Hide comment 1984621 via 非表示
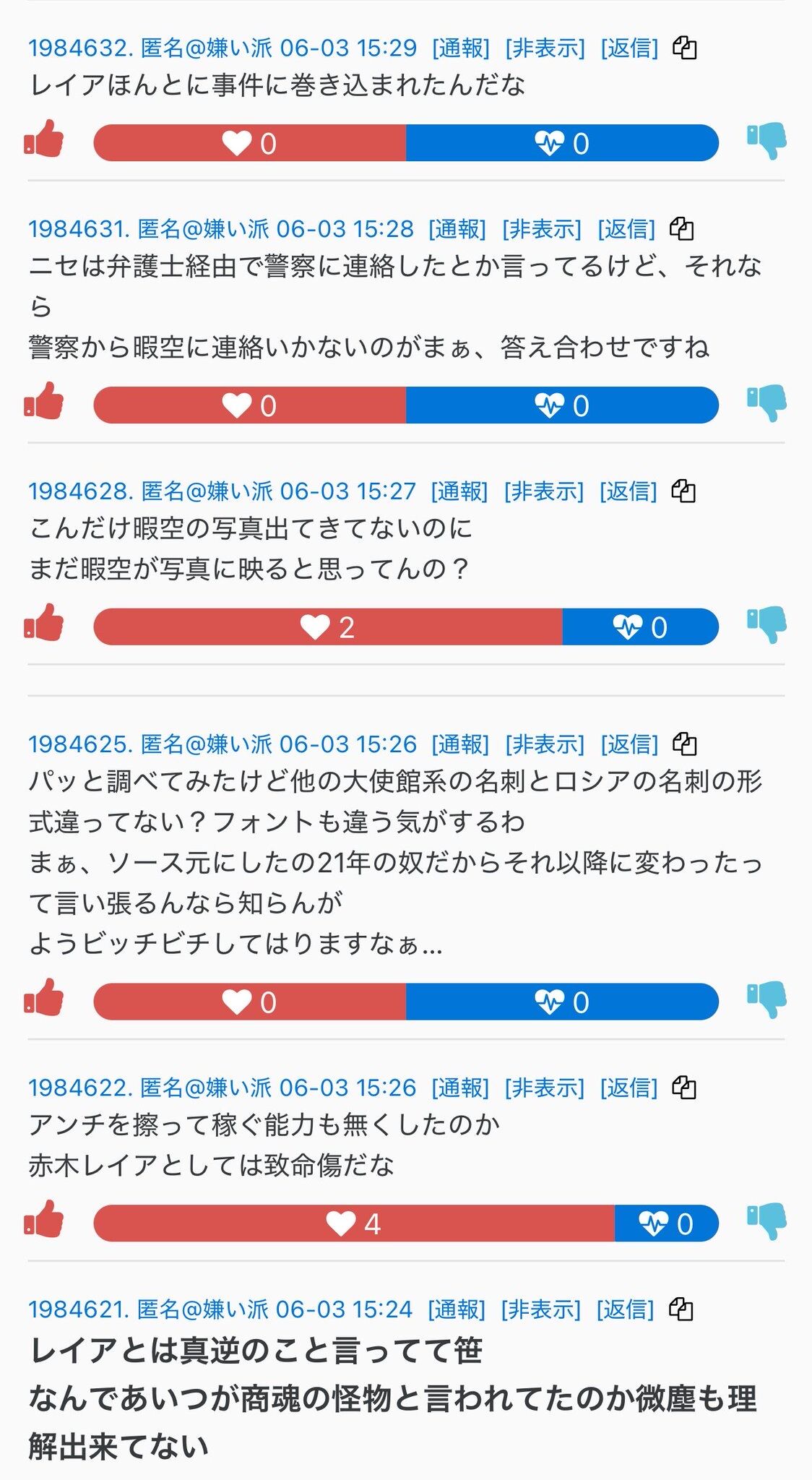The height and width of the screenshot is (1480, 812). (x=540, y=1309)
